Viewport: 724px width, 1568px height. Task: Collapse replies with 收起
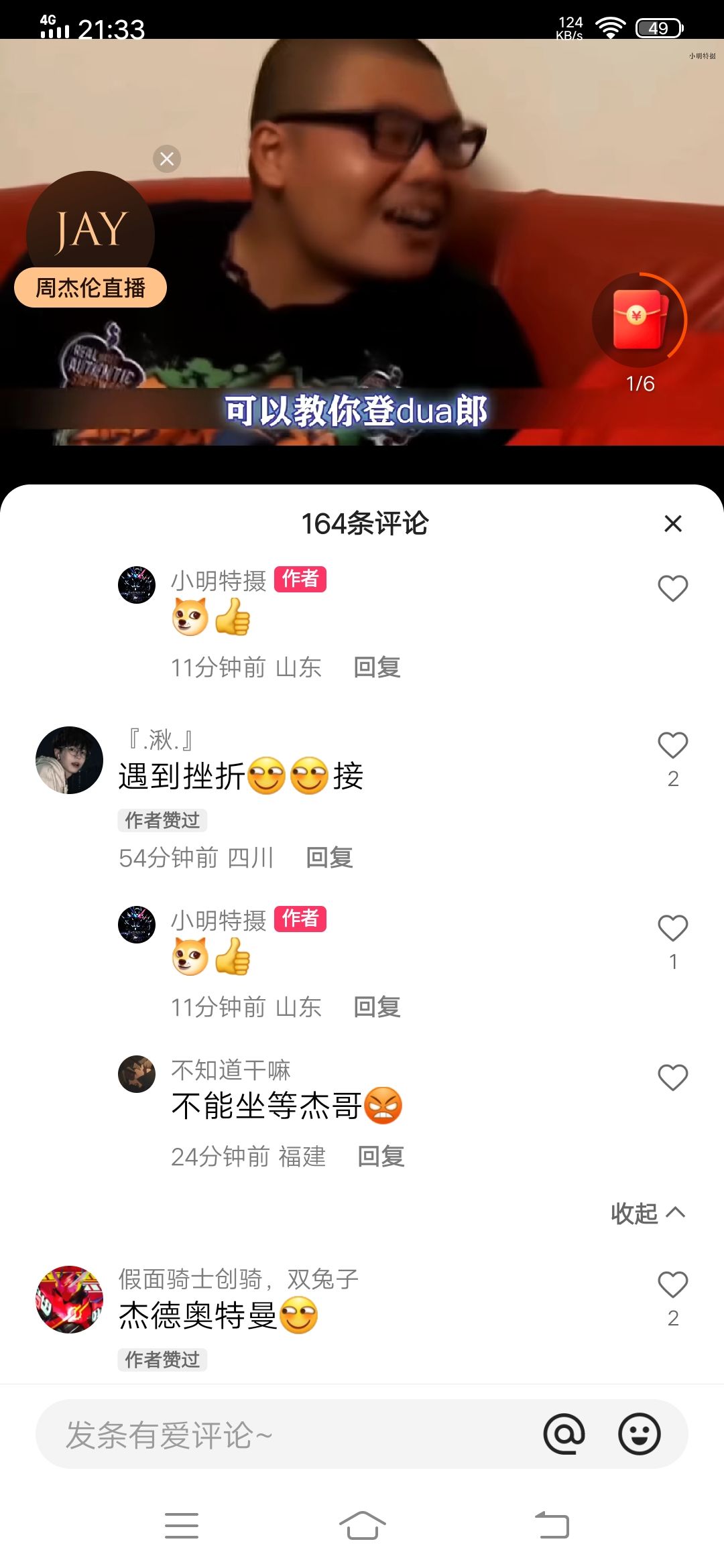coord(648,1213)
